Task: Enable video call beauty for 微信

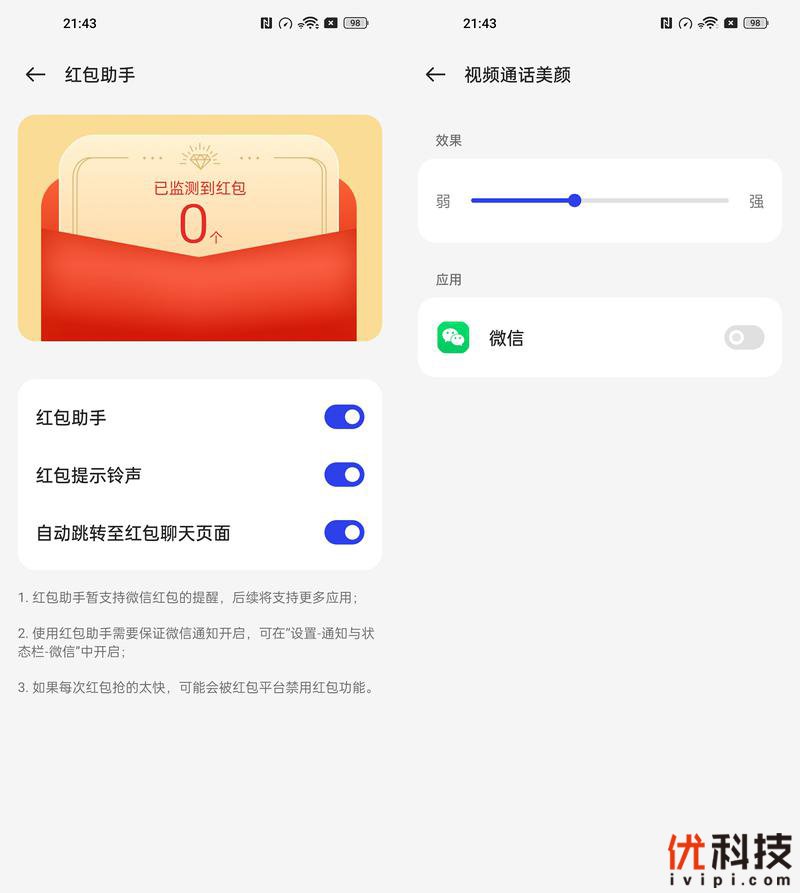Action: click(x=744, y=338)
